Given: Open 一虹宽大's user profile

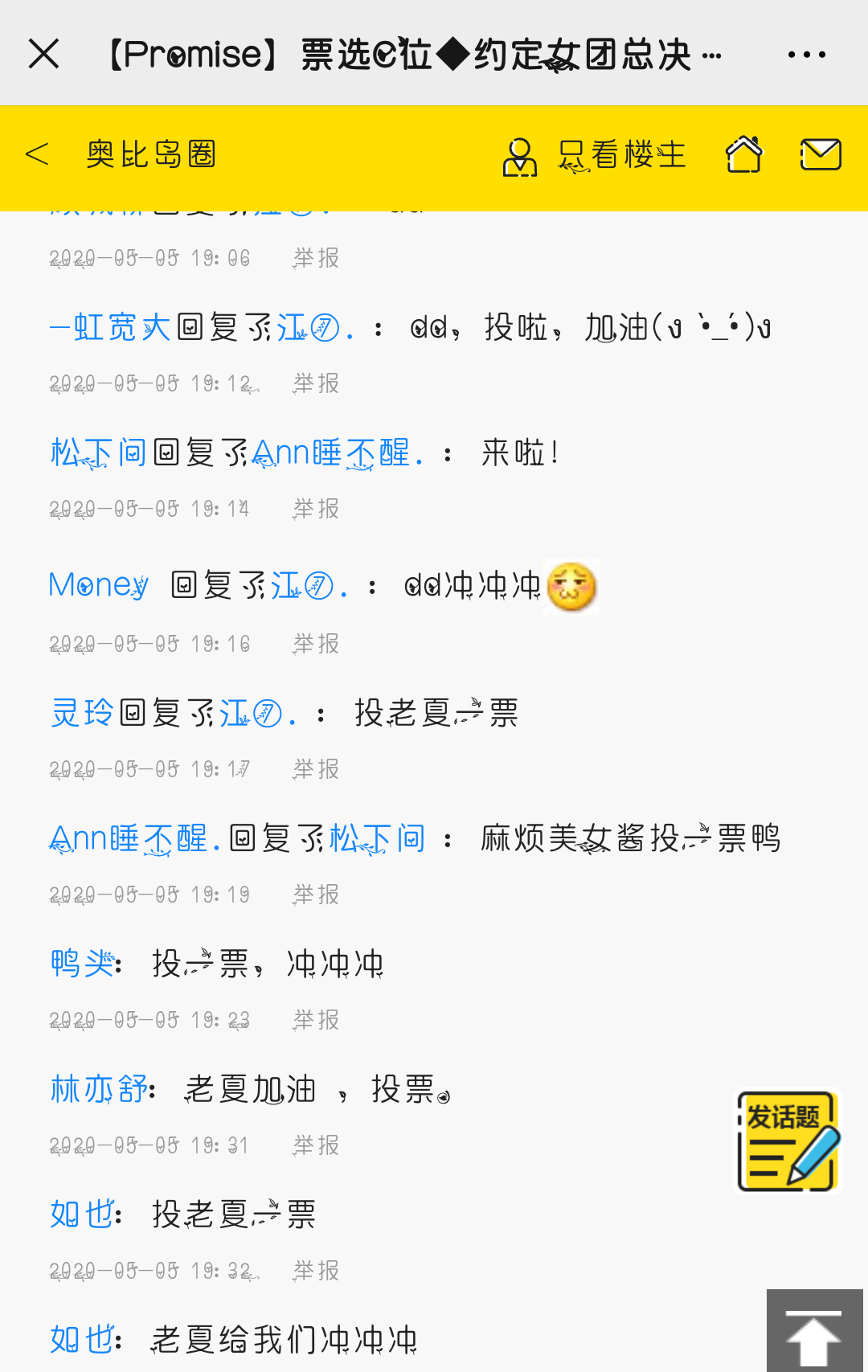Looking at the screenshot, I should tap(110, 327).
